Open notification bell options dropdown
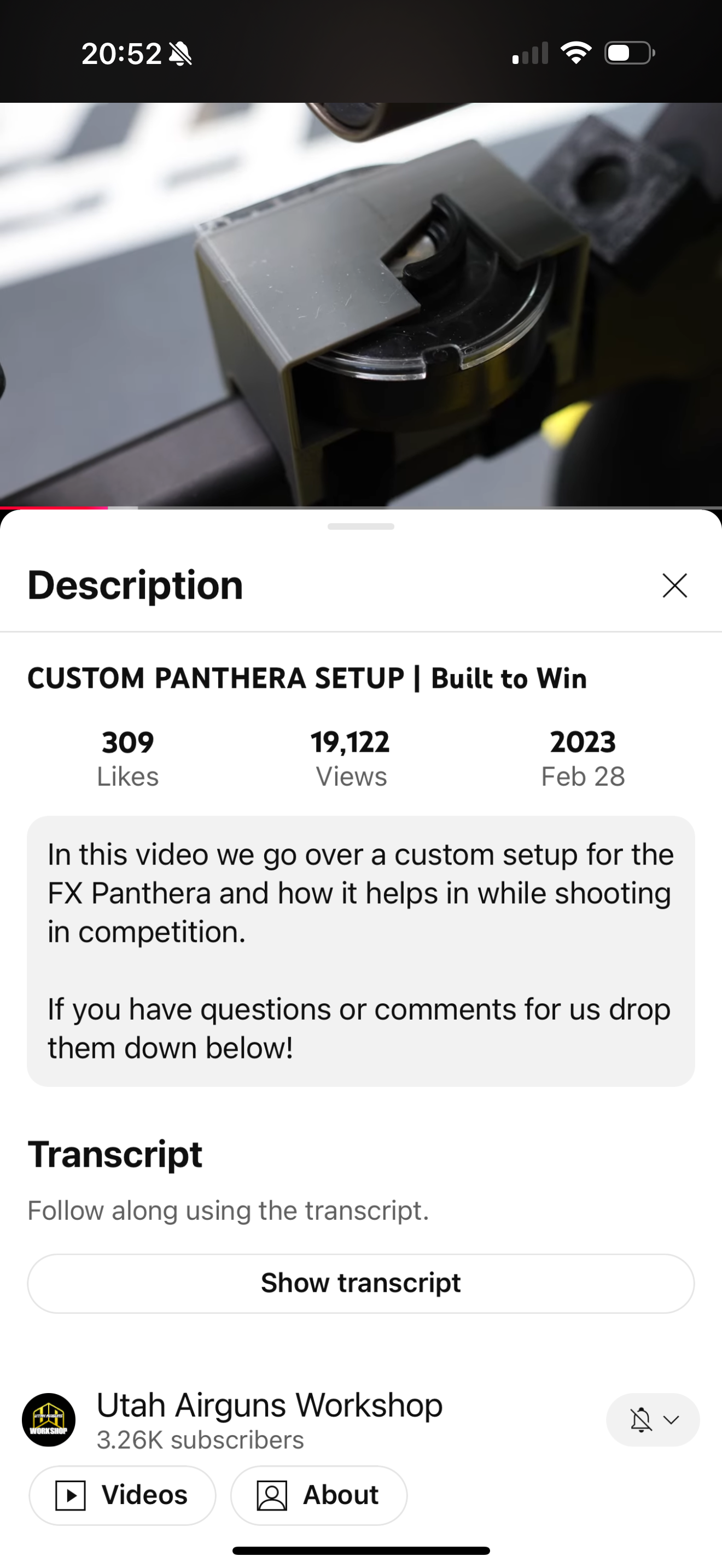The image size is (722, 1568). [653, 1420]
